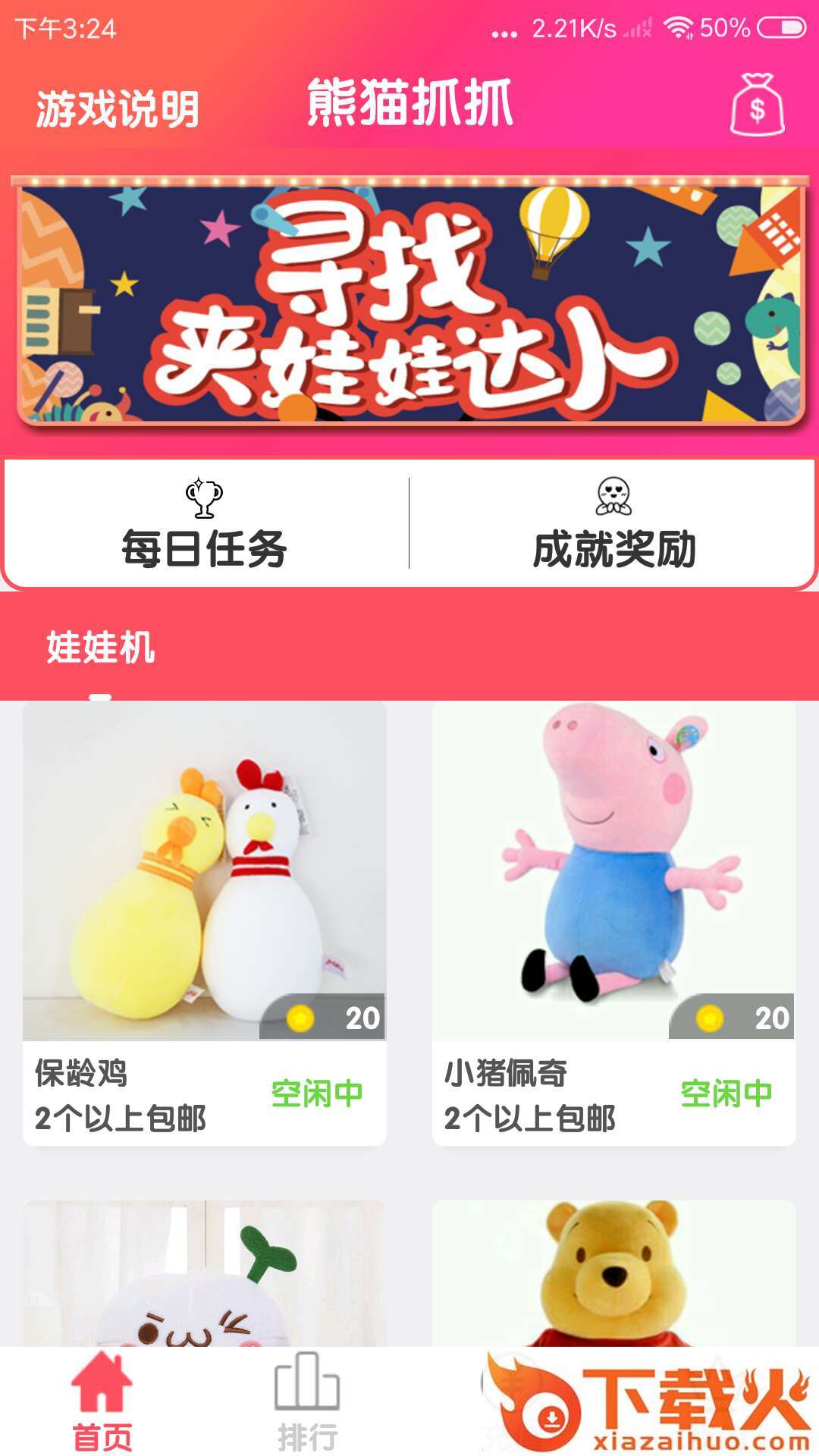
Task: Open the 保龄鸡 claw machine card
Action: tap(205, 921)
